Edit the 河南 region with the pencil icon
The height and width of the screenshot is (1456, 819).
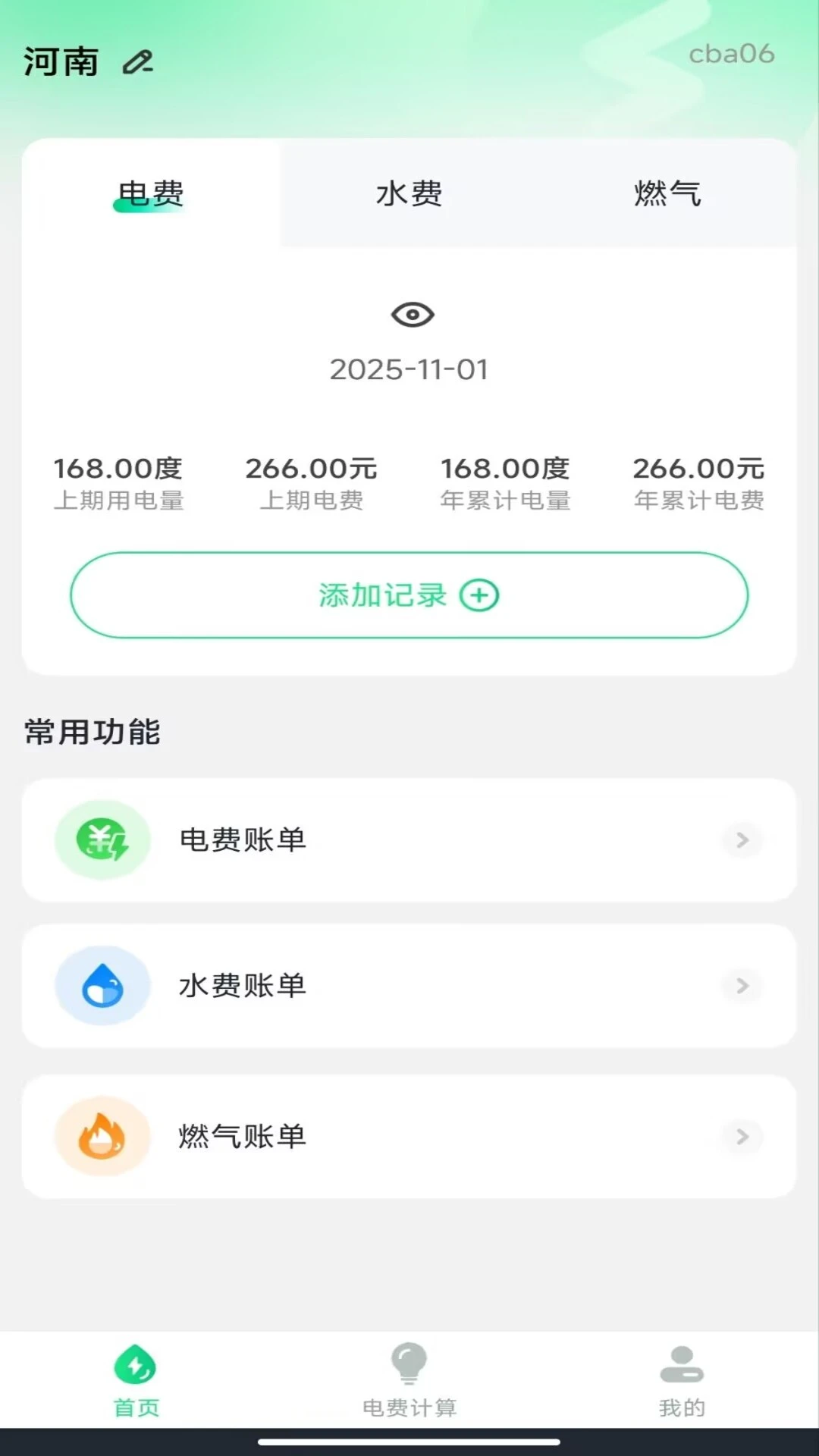(138, 62)
